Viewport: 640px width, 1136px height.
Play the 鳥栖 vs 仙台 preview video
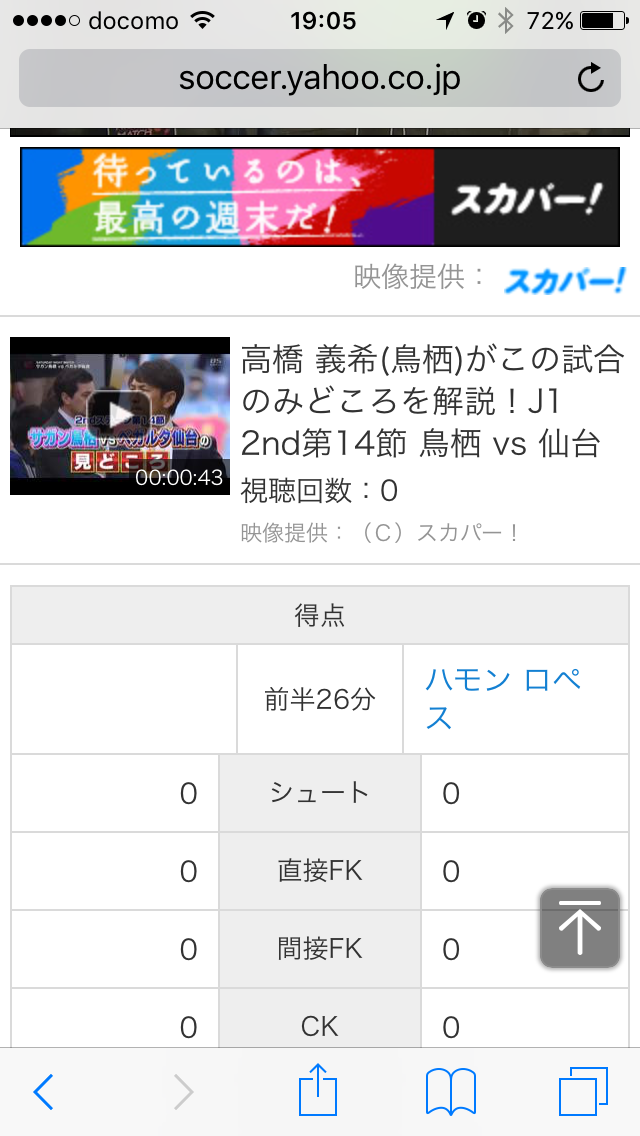point(119,415)
